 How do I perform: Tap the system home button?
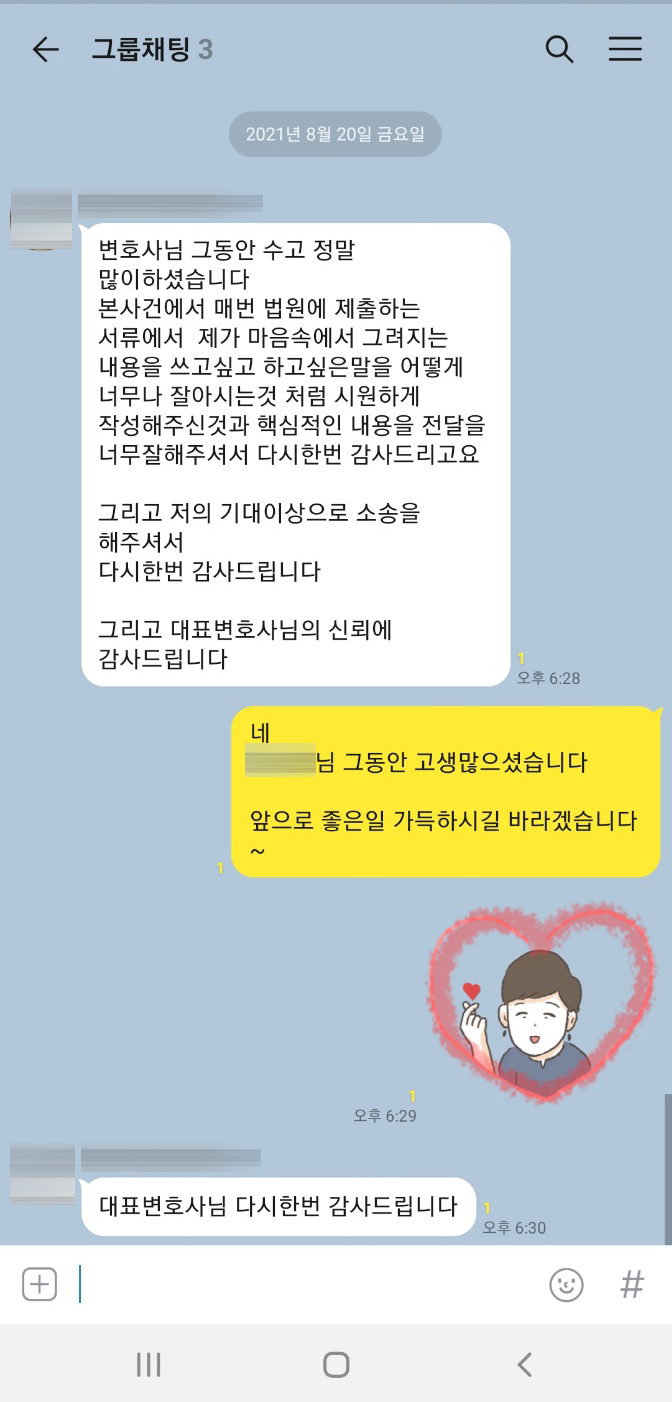pos(336,1364)
